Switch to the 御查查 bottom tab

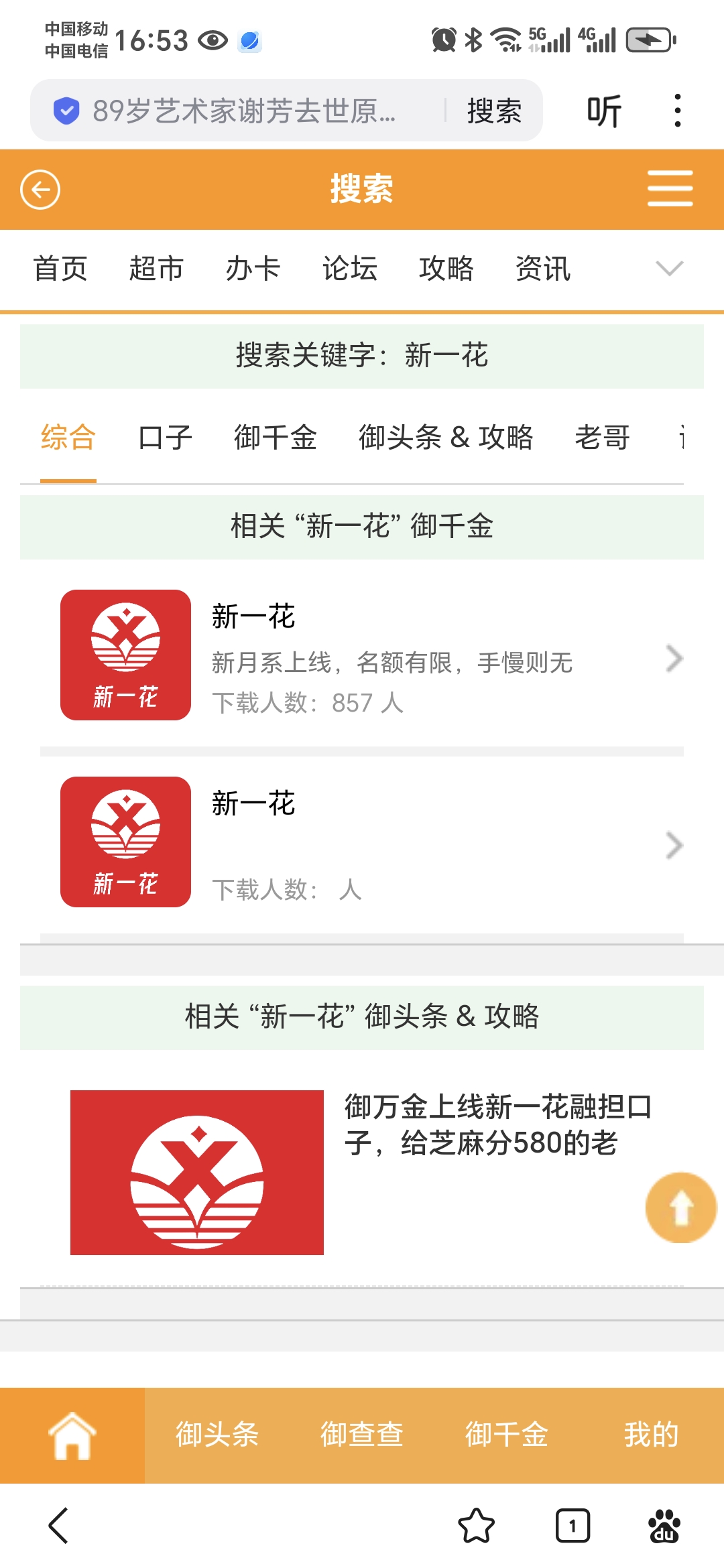pyautogui.click(x=362, y=1435)
